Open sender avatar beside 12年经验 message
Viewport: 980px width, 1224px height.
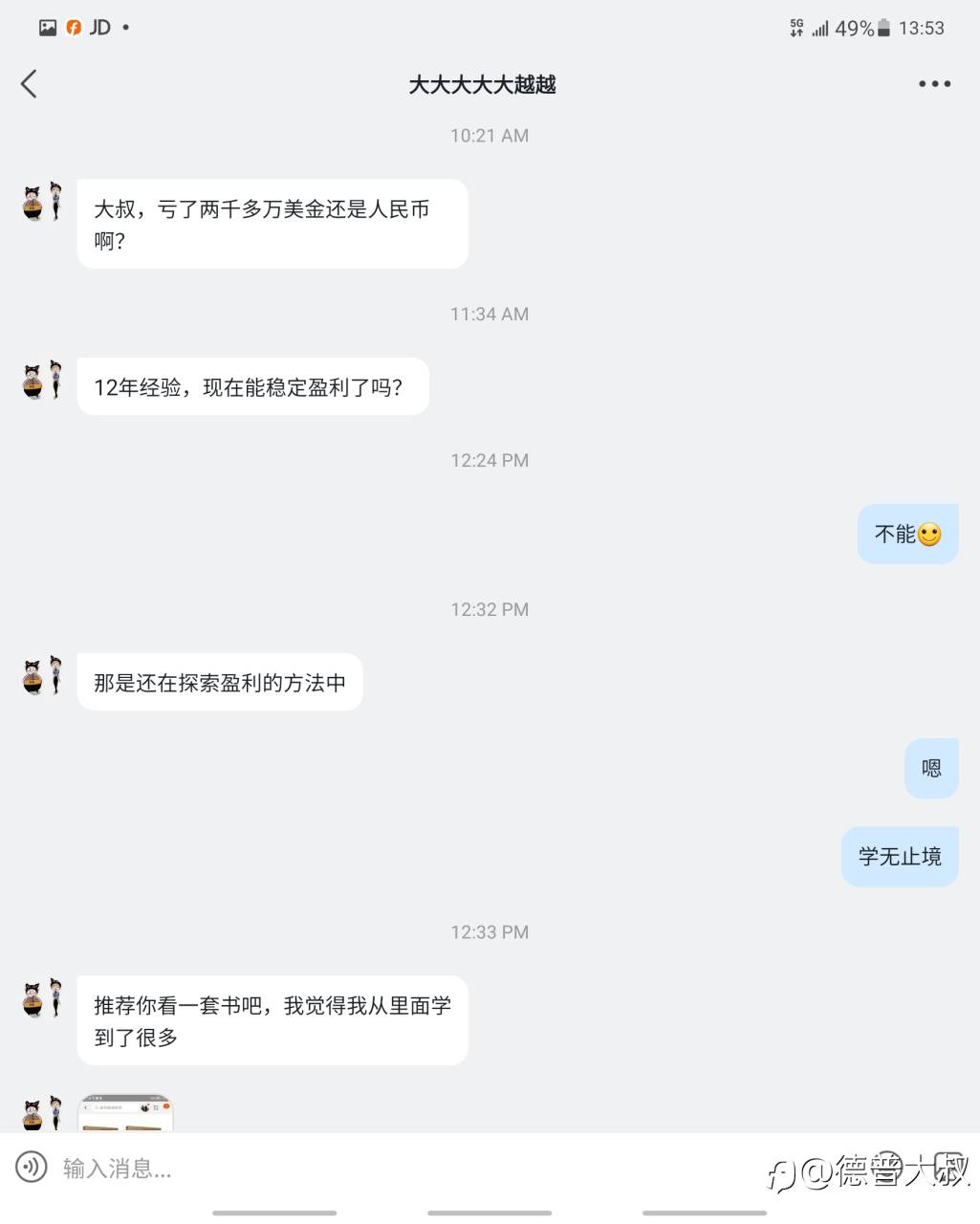pos(42,381)
